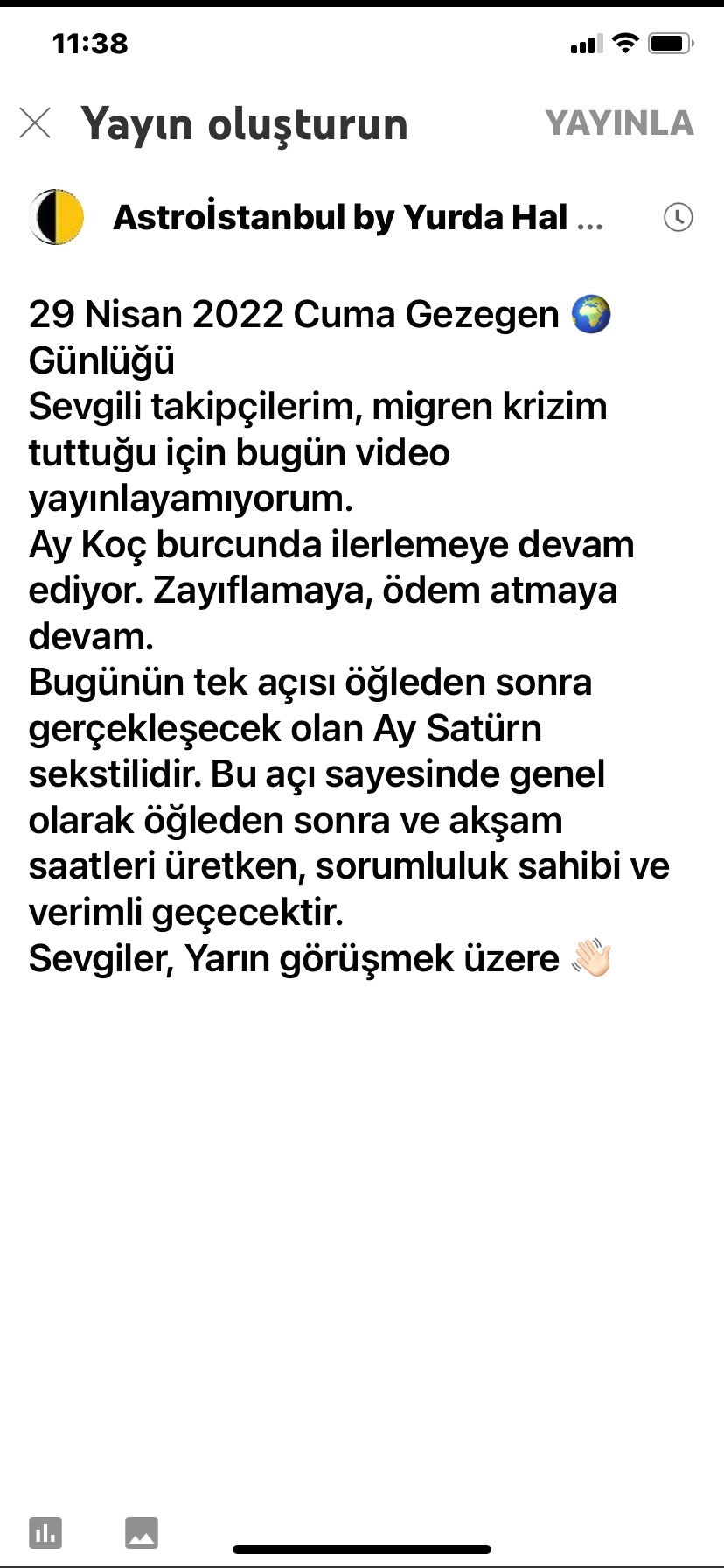
Task: Close the post creation screen
Action: [35, 123]
